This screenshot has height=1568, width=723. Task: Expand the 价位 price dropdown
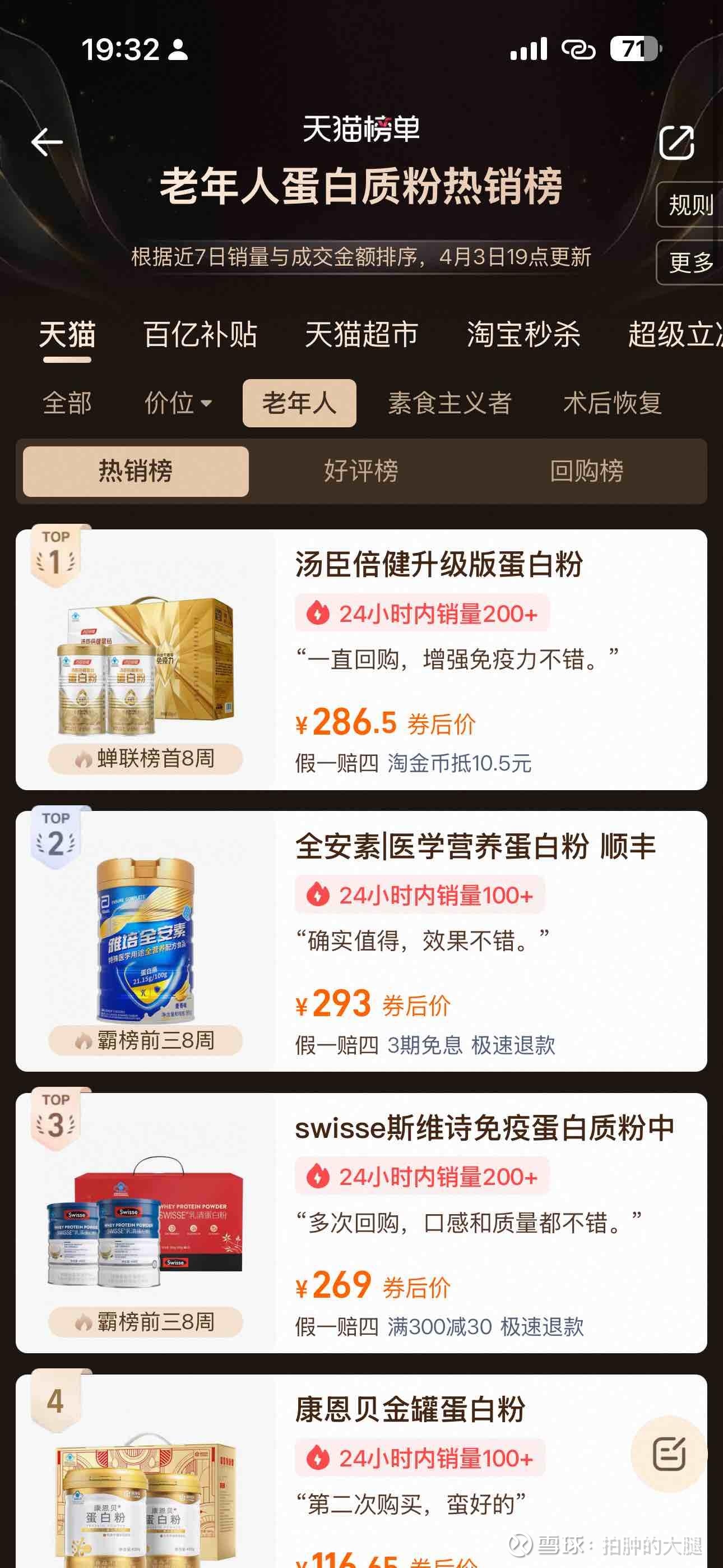click(177, 403)
